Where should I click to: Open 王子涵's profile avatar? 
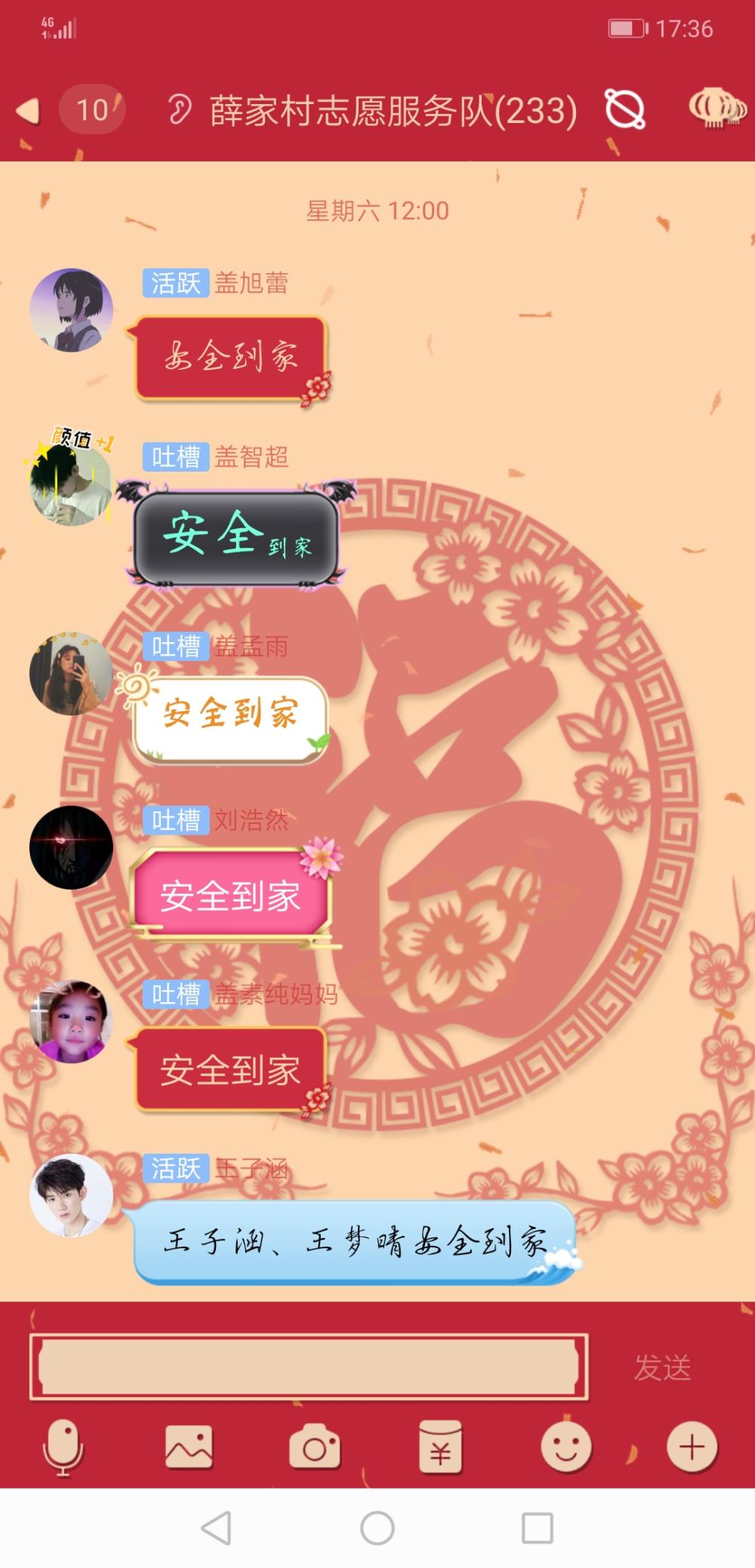71,1195
